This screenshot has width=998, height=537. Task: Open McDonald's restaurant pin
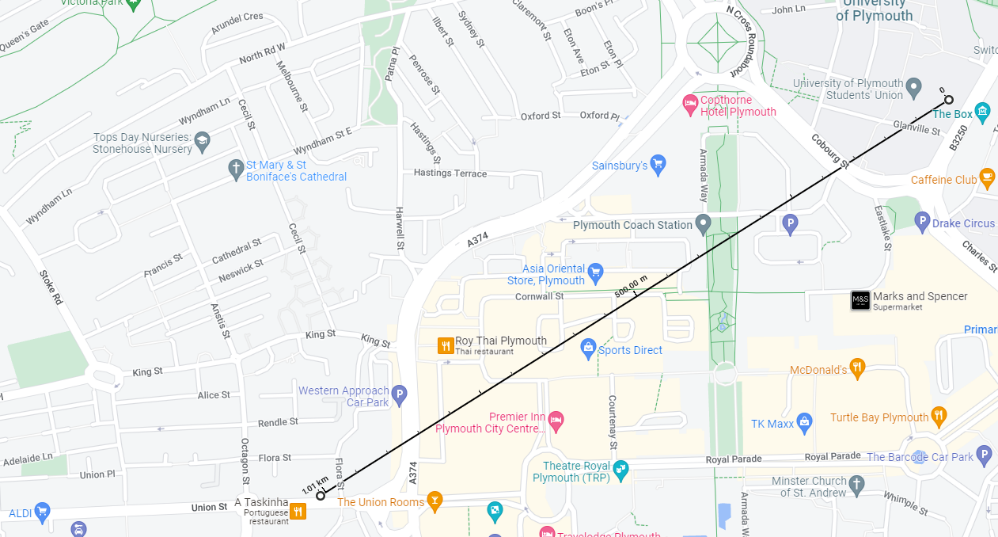coord(856,368)
